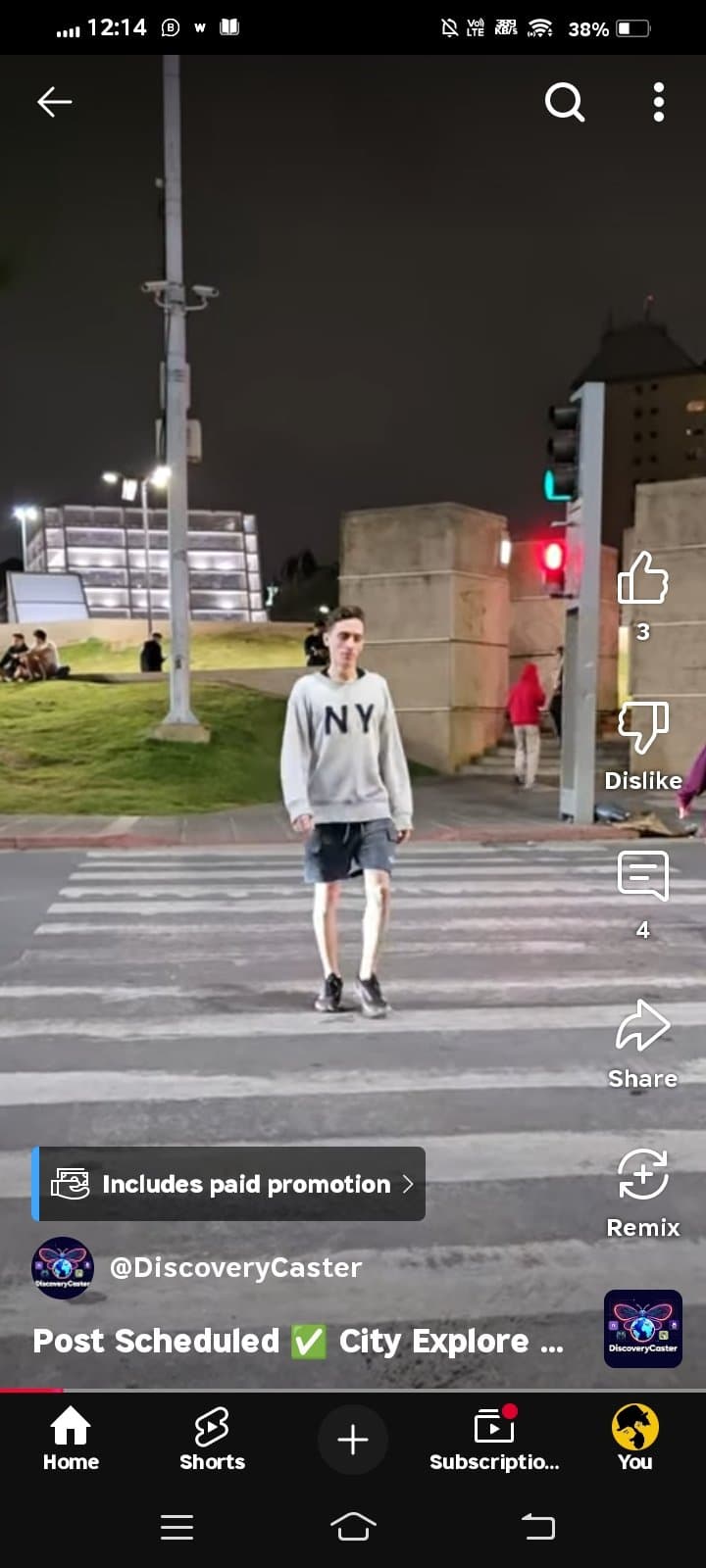Open the Includes paid promotion notice
706x1568 pixels.
coord(228,1184)
